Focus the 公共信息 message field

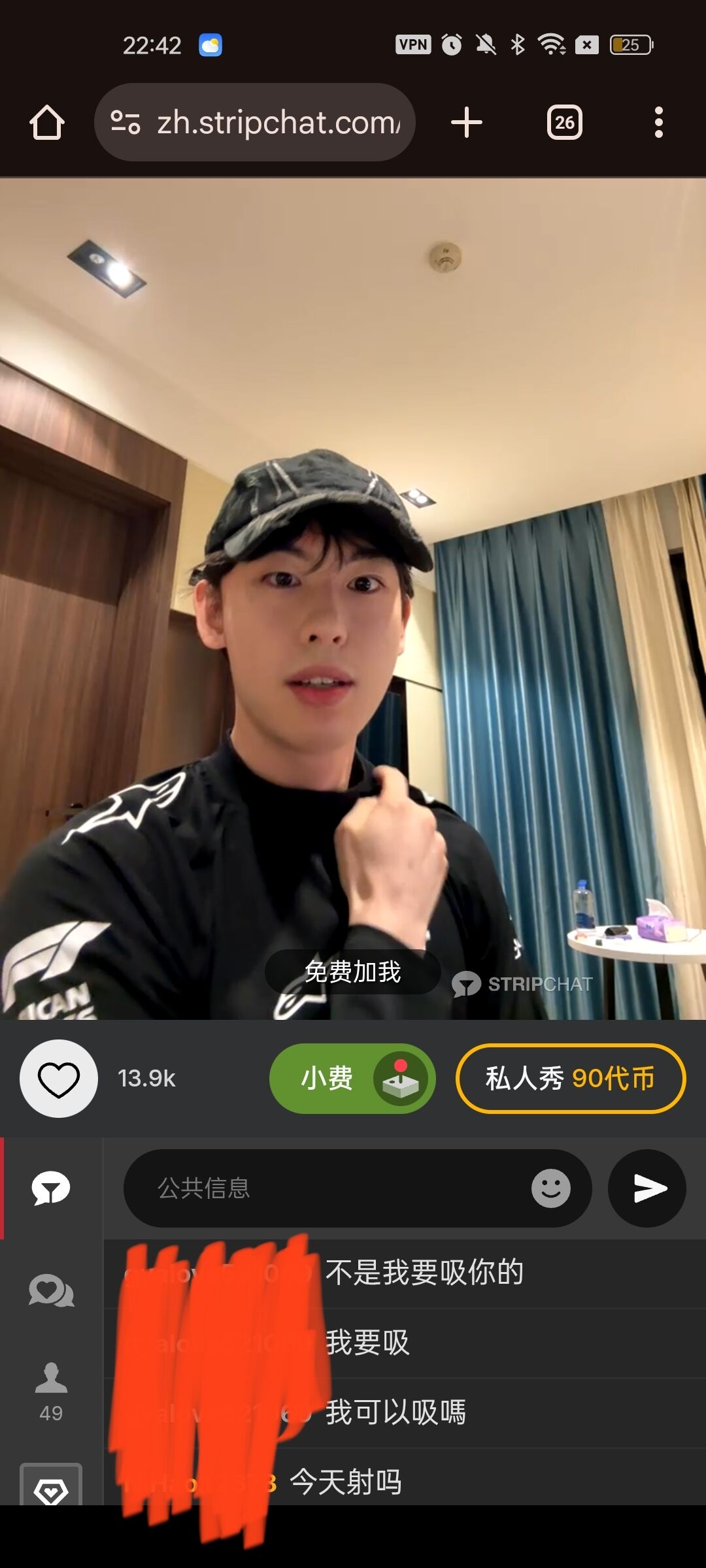click(327, 1188)
